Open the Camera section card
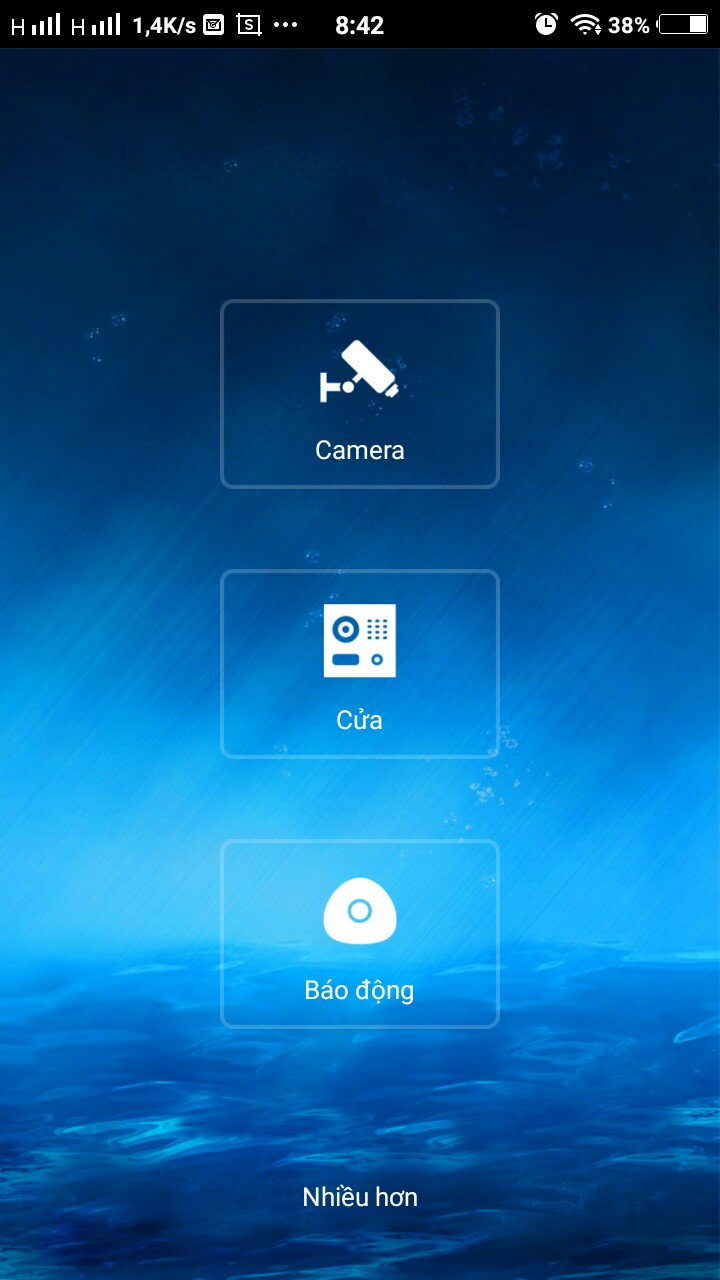The height and width of the screenshot is (1280, 720). 360,393
